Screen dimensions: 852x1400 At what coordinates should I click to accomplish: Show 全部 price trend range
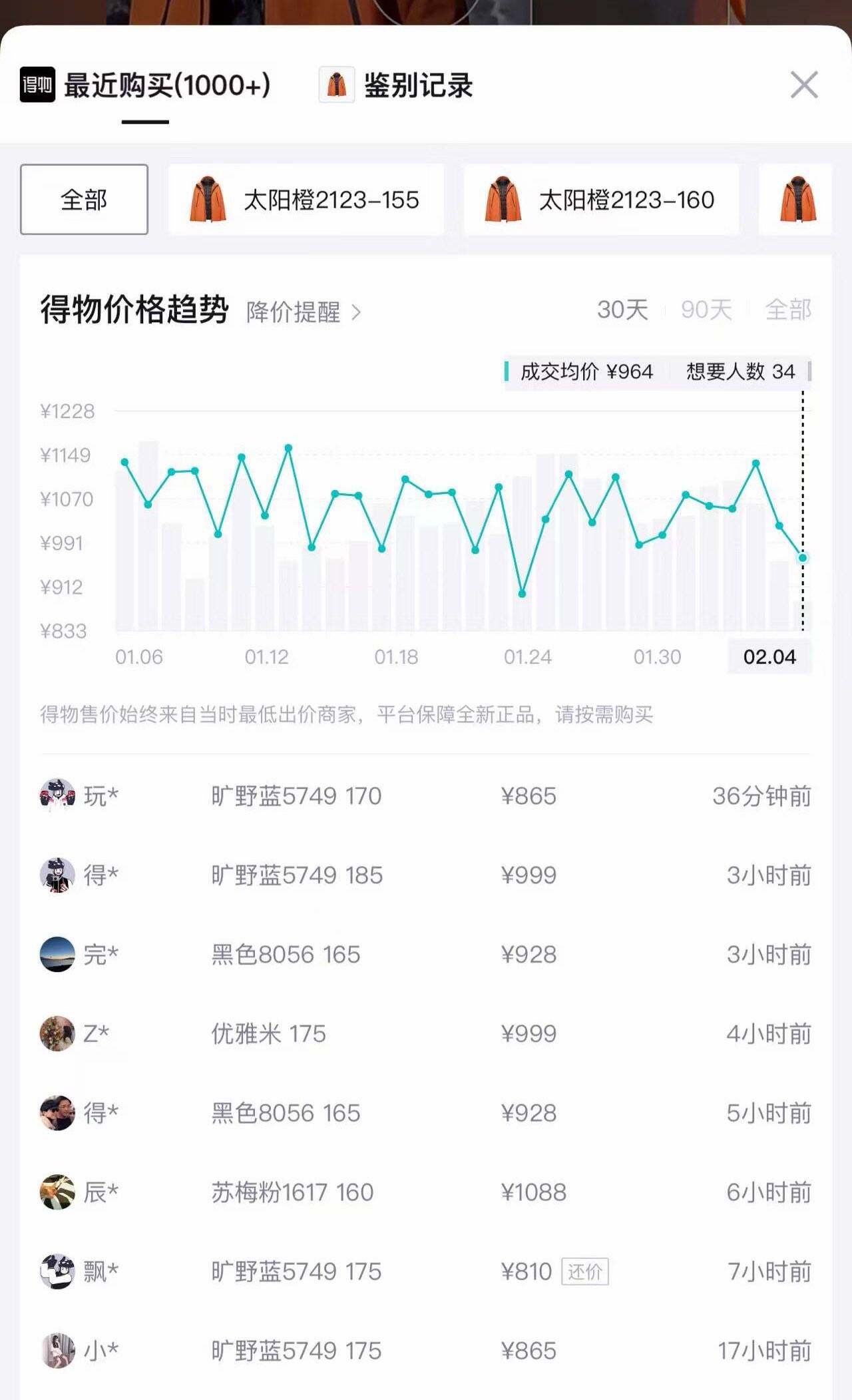pyautogui.click(x=788, y=310)
